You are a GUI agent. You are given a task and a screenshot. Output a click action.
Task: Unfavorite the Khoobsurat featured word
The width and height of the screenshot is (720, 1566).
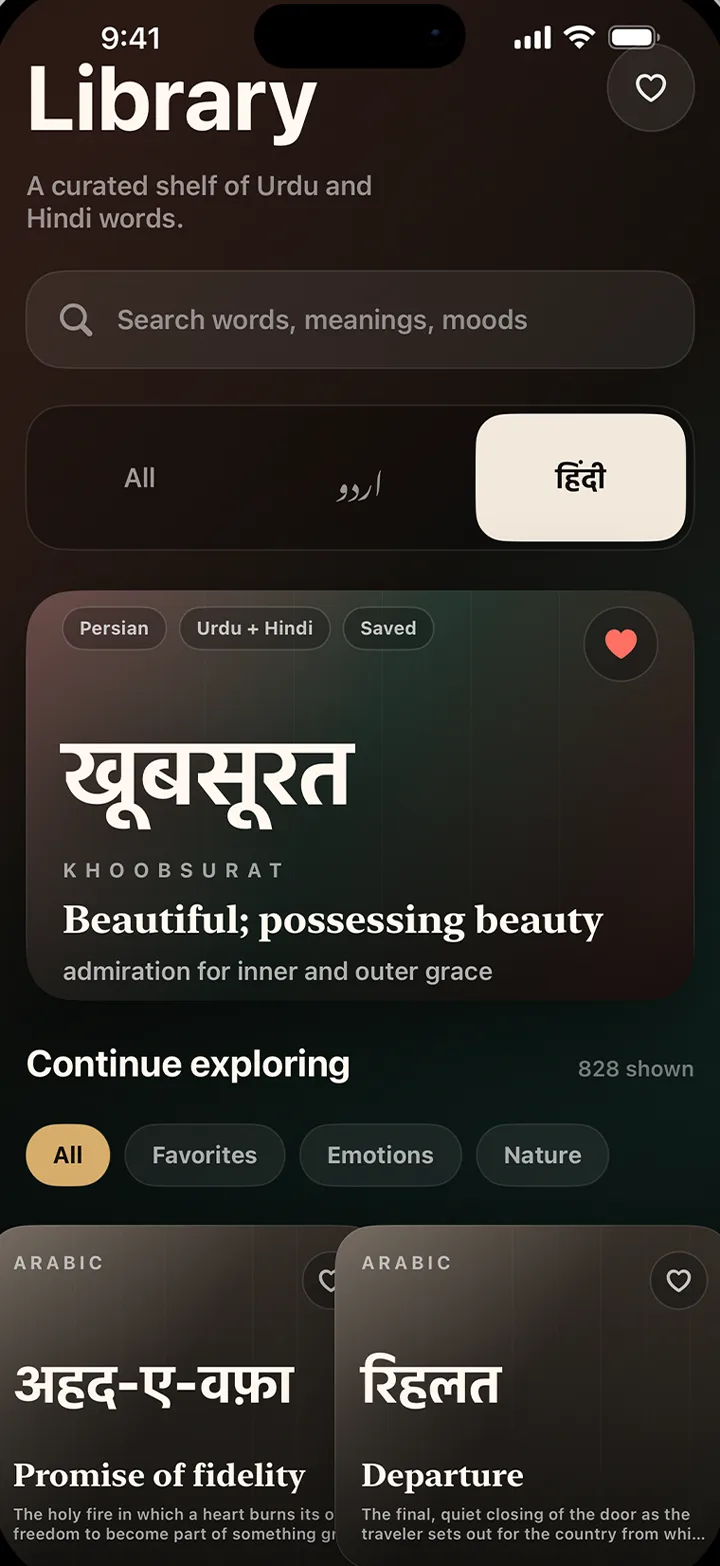[621, 644]
